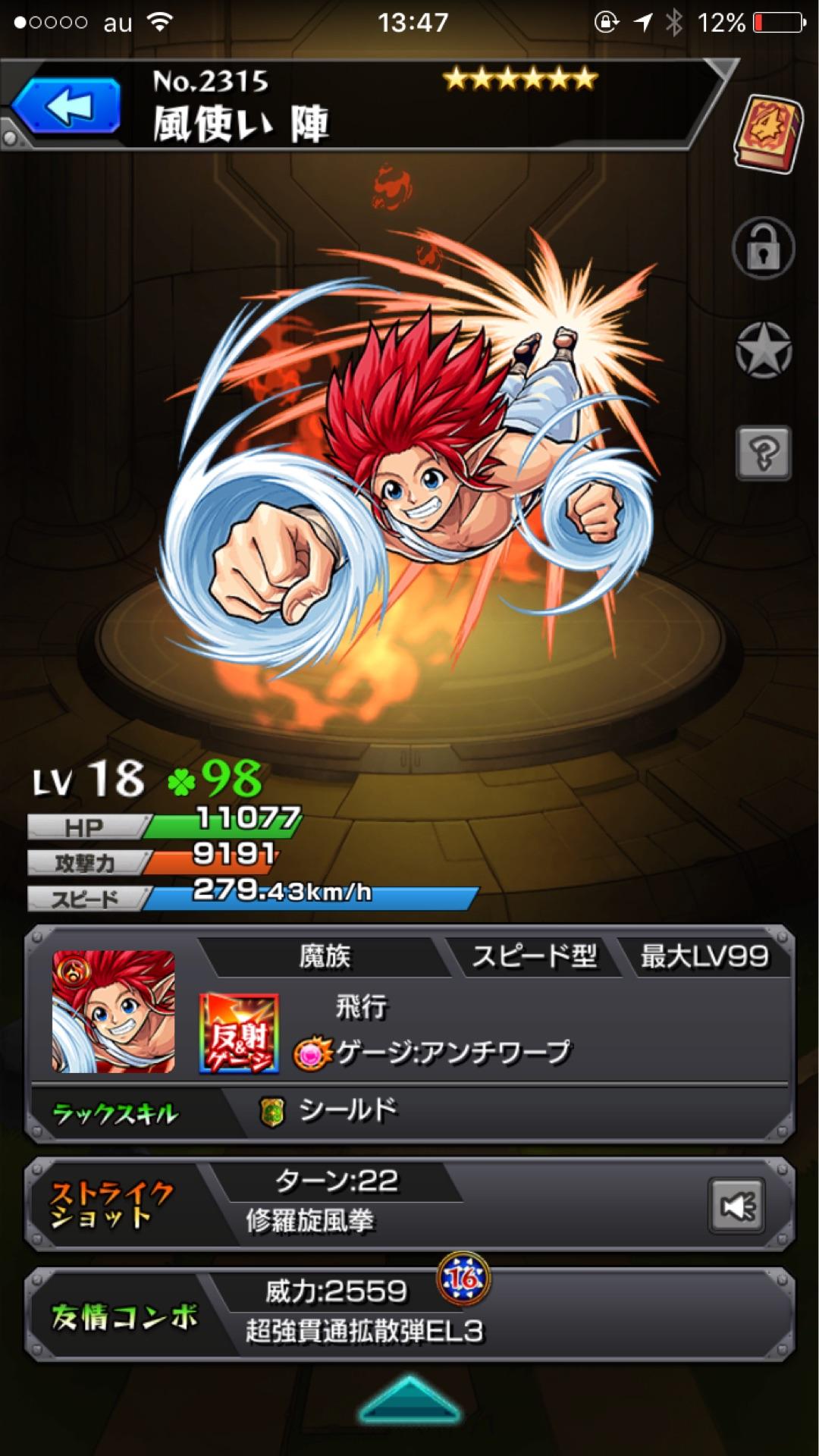
Task: Mark monster as favorite with star icon
Action: (763, 350)
